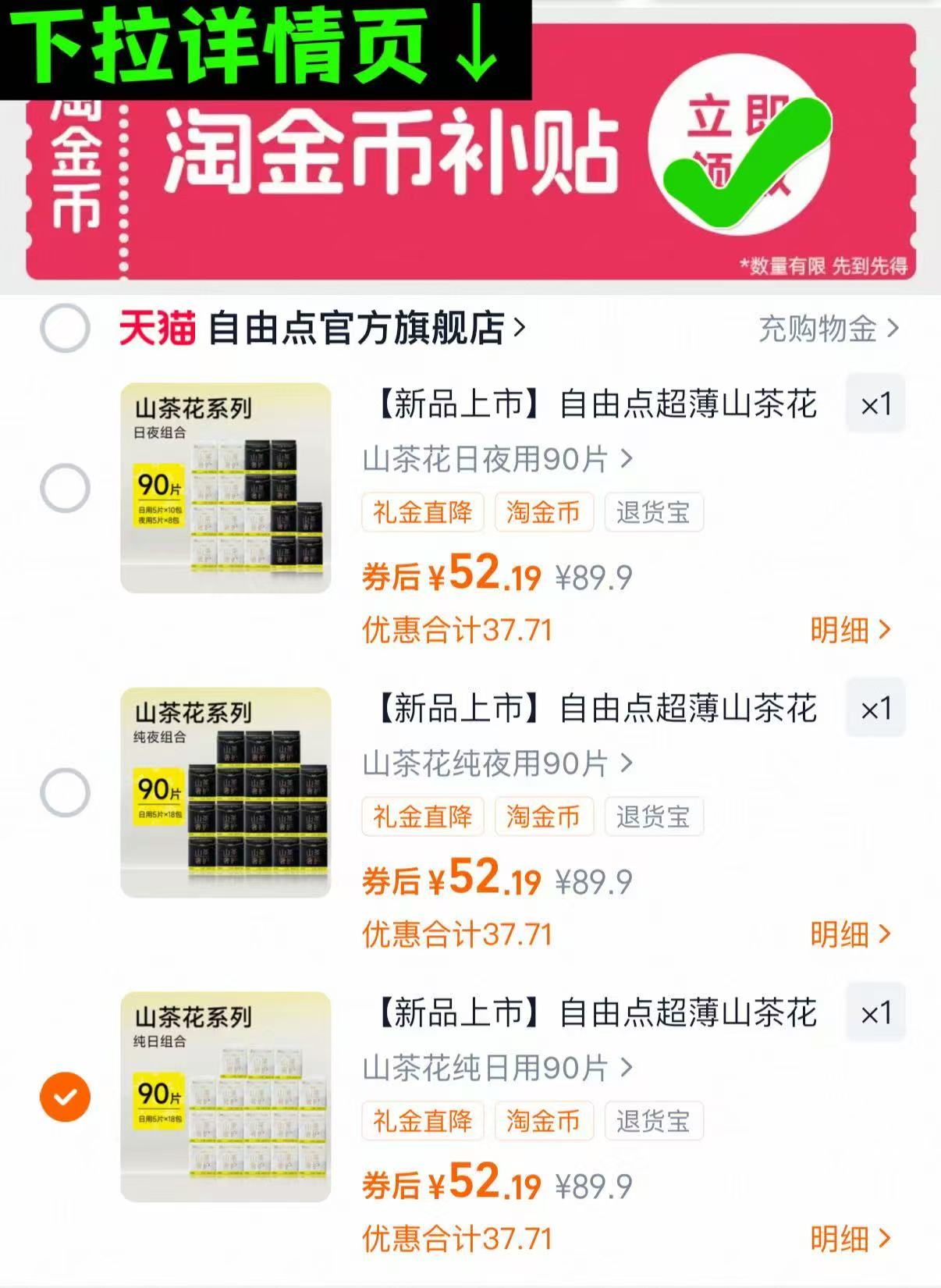Viewport: 941px width, 1288px height.
Task: Select the 山茶花纯夜用90片 product radio button
Action: coord(65,791)
